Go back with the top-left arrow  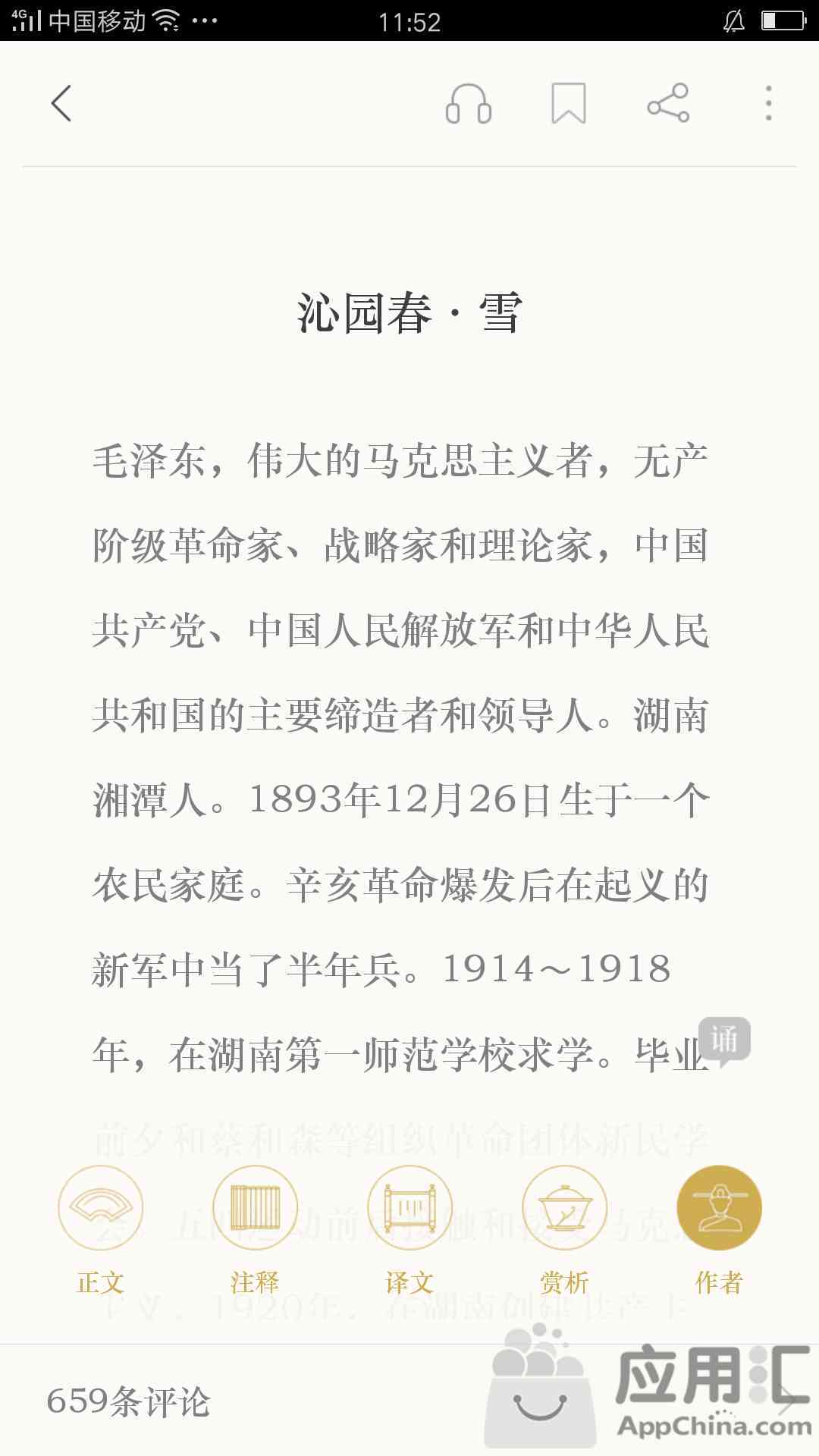(61, 103)
